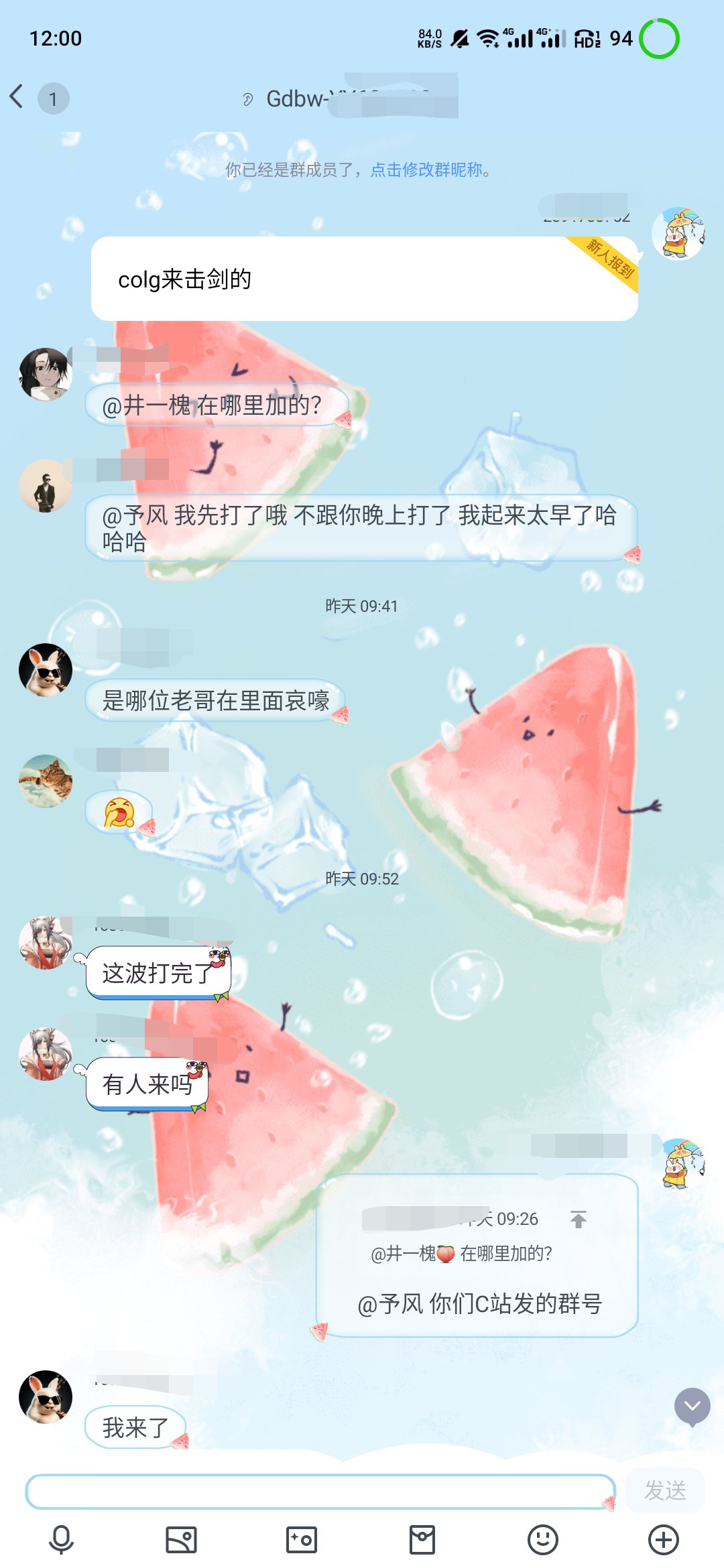Open the camera to take a photo
724x1568 pixels.
coord(302,1539)
